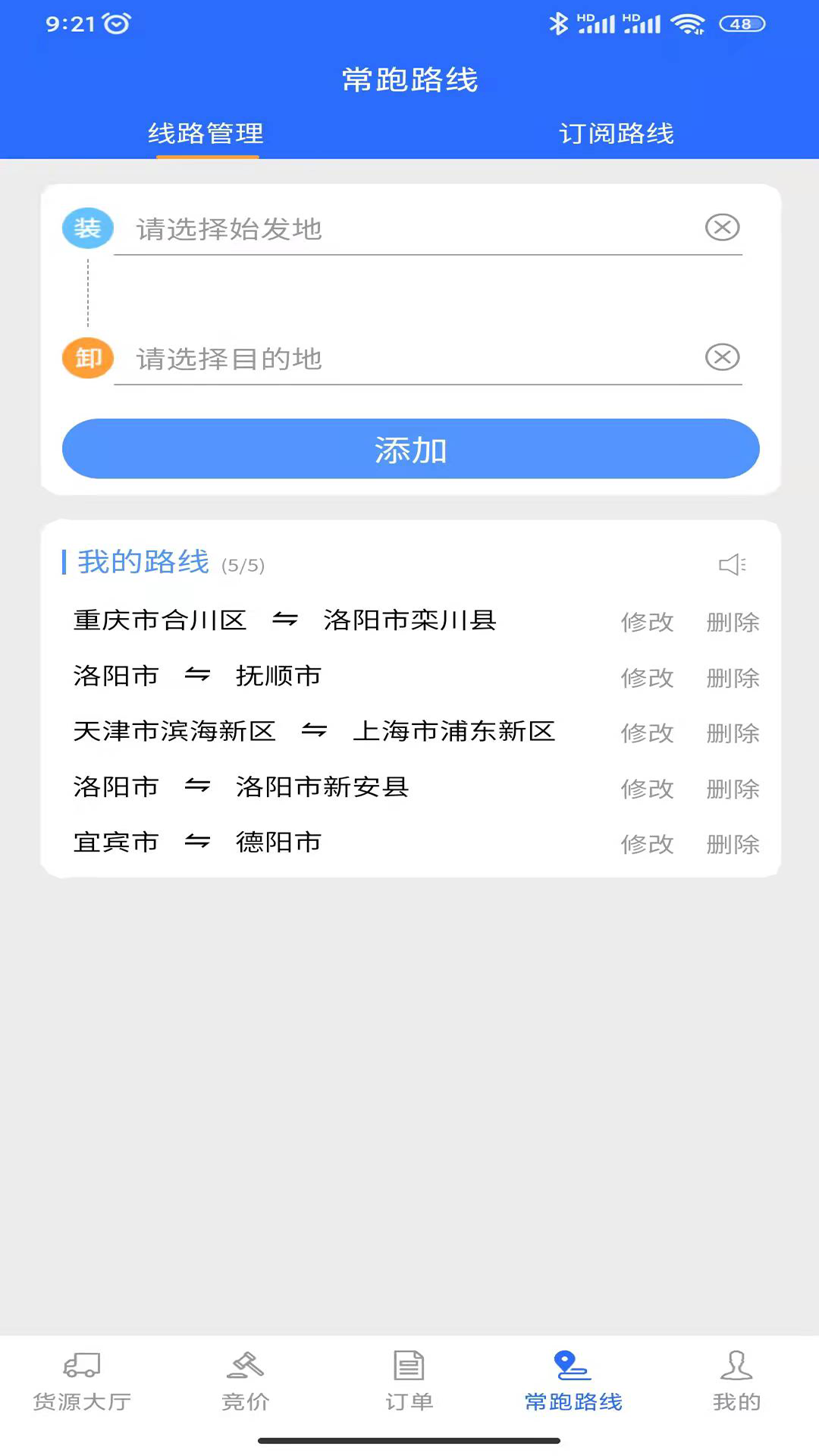Choose a destination in 请选择目的地

click(x=409, y=358)
